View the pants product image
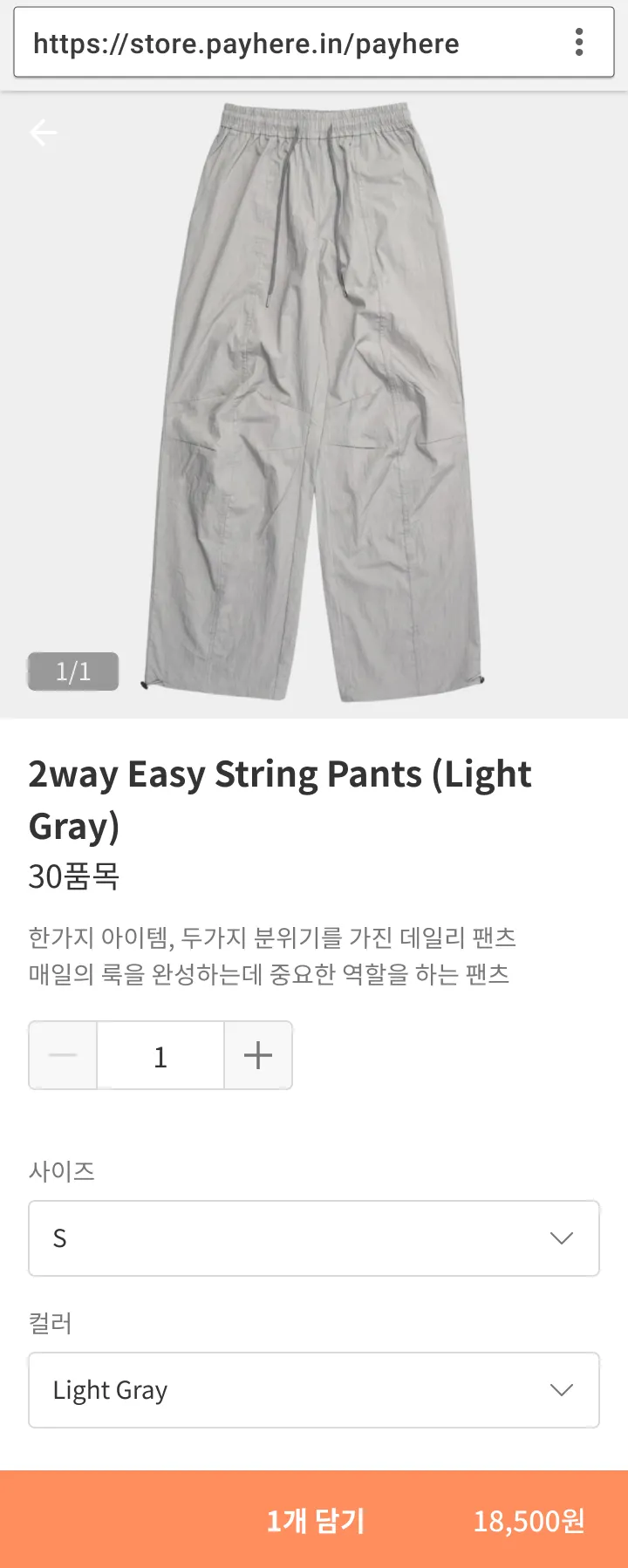The width and height of the screenshot is (628, 1568). pyautogui.click(x=314, y=401)
